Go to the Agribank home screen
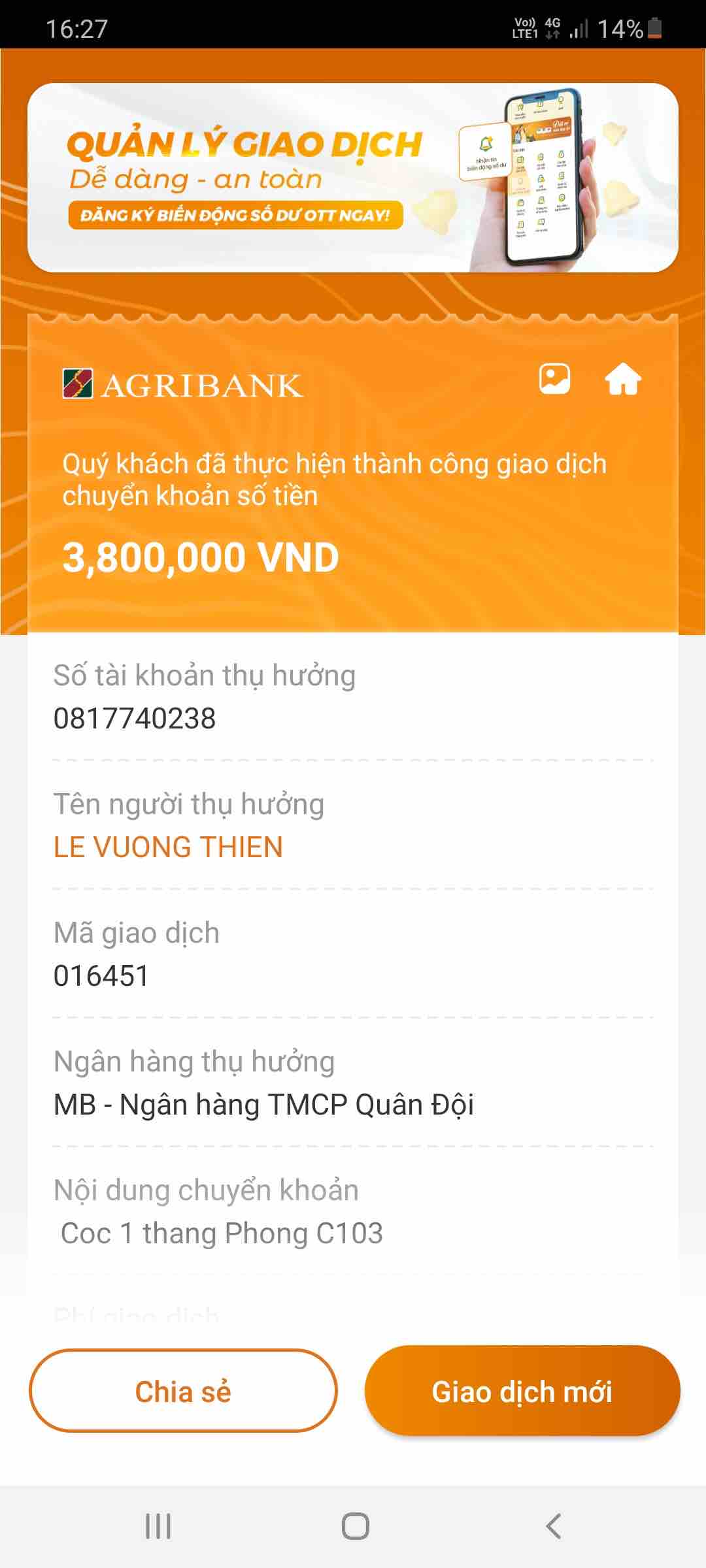Image resolution: width=706 pixels, height=1568 pixels. (622, 380)
